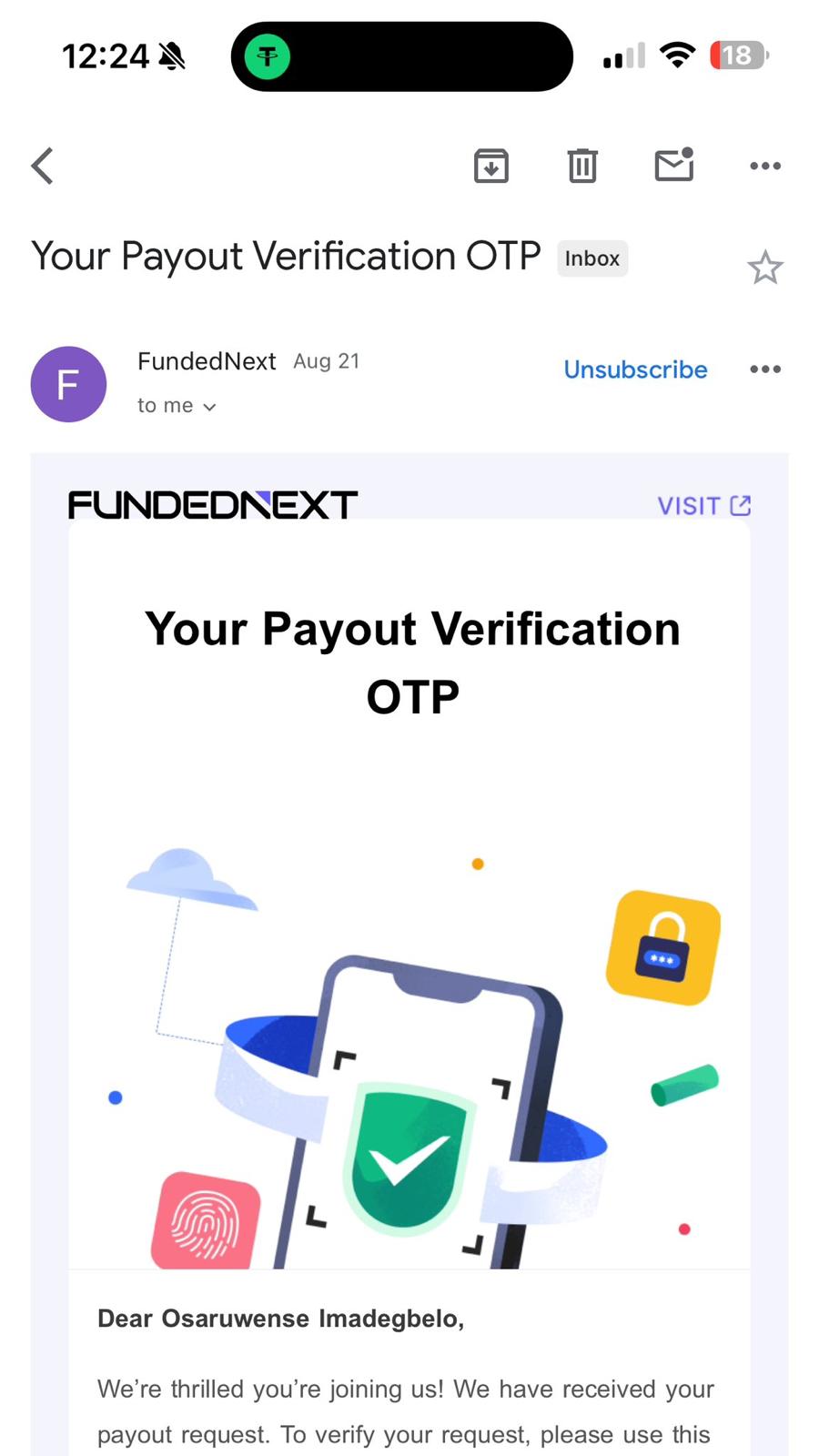Follow the VISIT link in the email
This screenshot has height=1456, width=819.
tap(703, 506)
